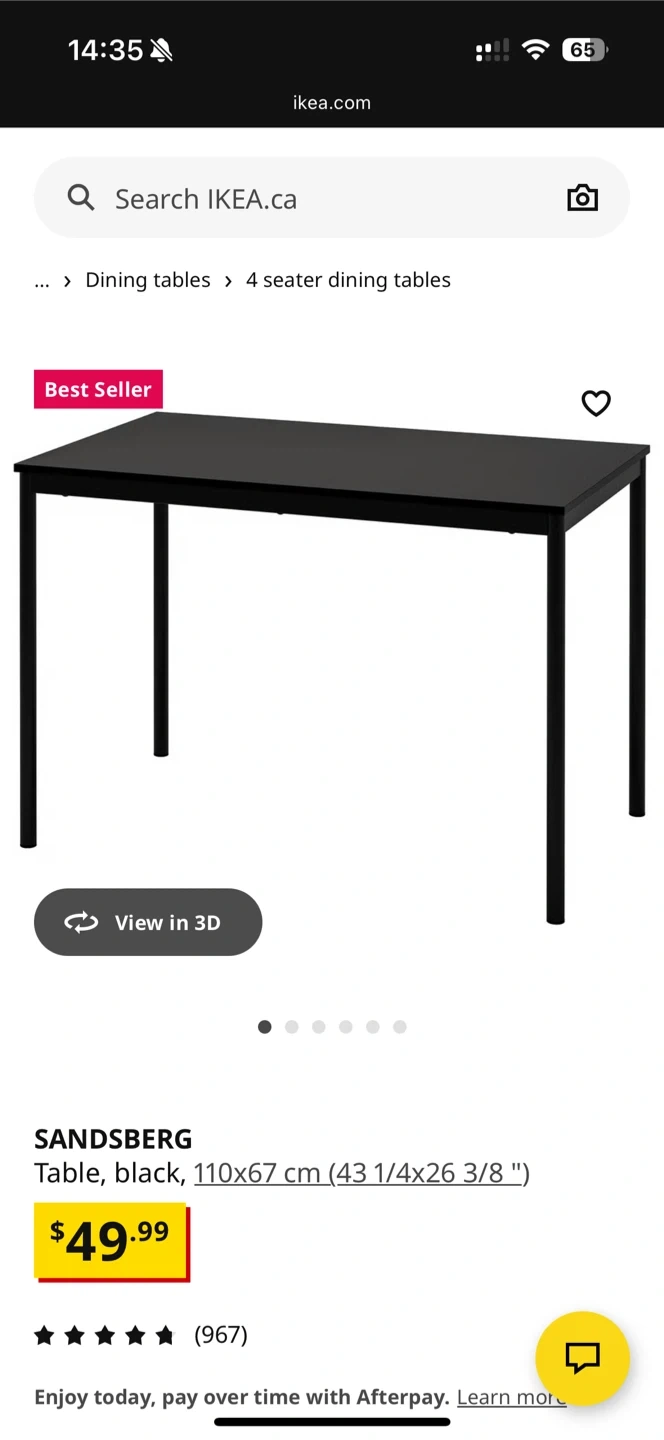Expand the collapsed breadcrumb ellipsis
664x1440 pixels.
click(x=42, y=281)
